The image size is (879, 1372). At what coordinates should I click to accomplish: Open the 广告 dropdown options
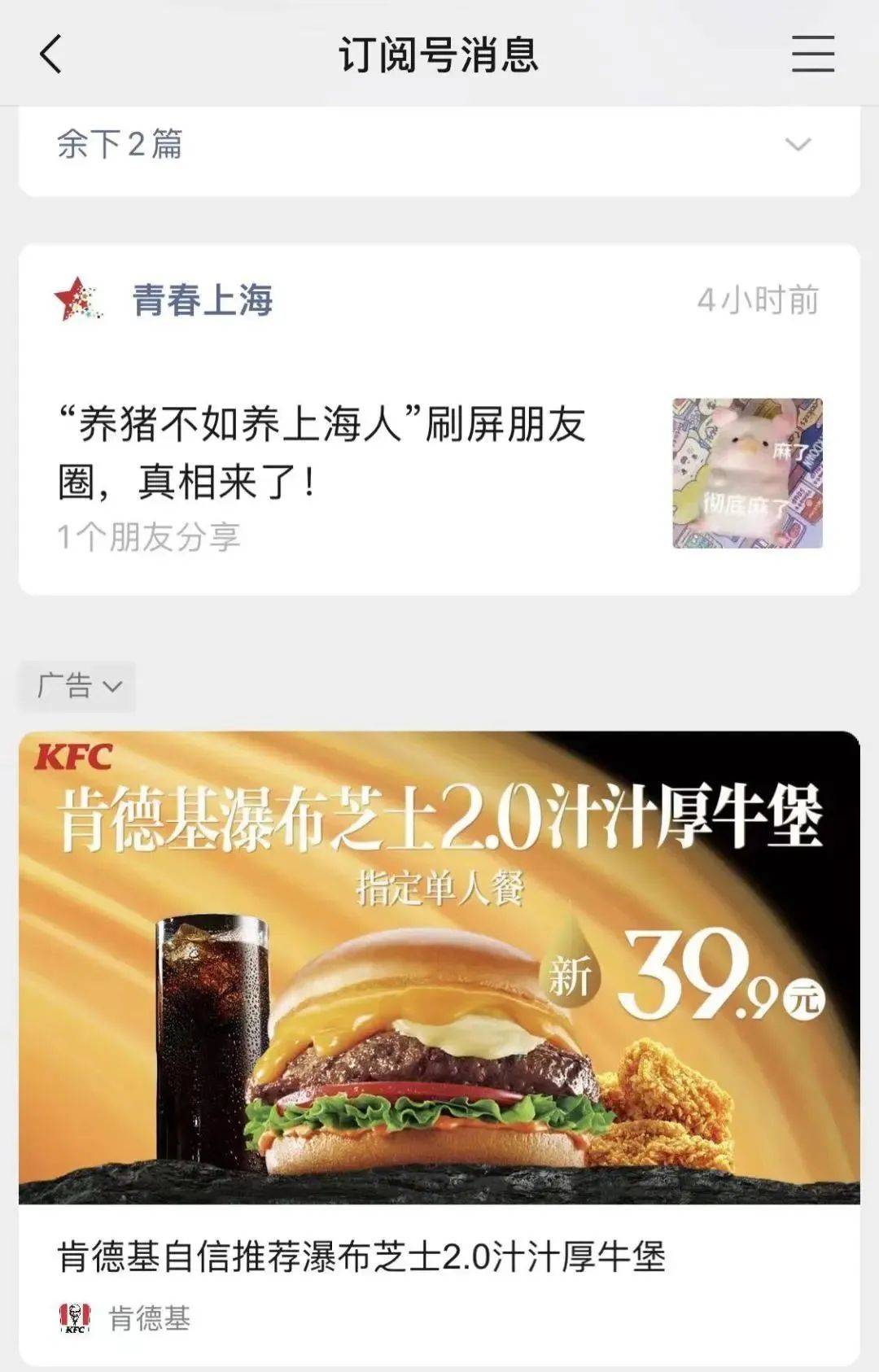(x=78, y=686)
